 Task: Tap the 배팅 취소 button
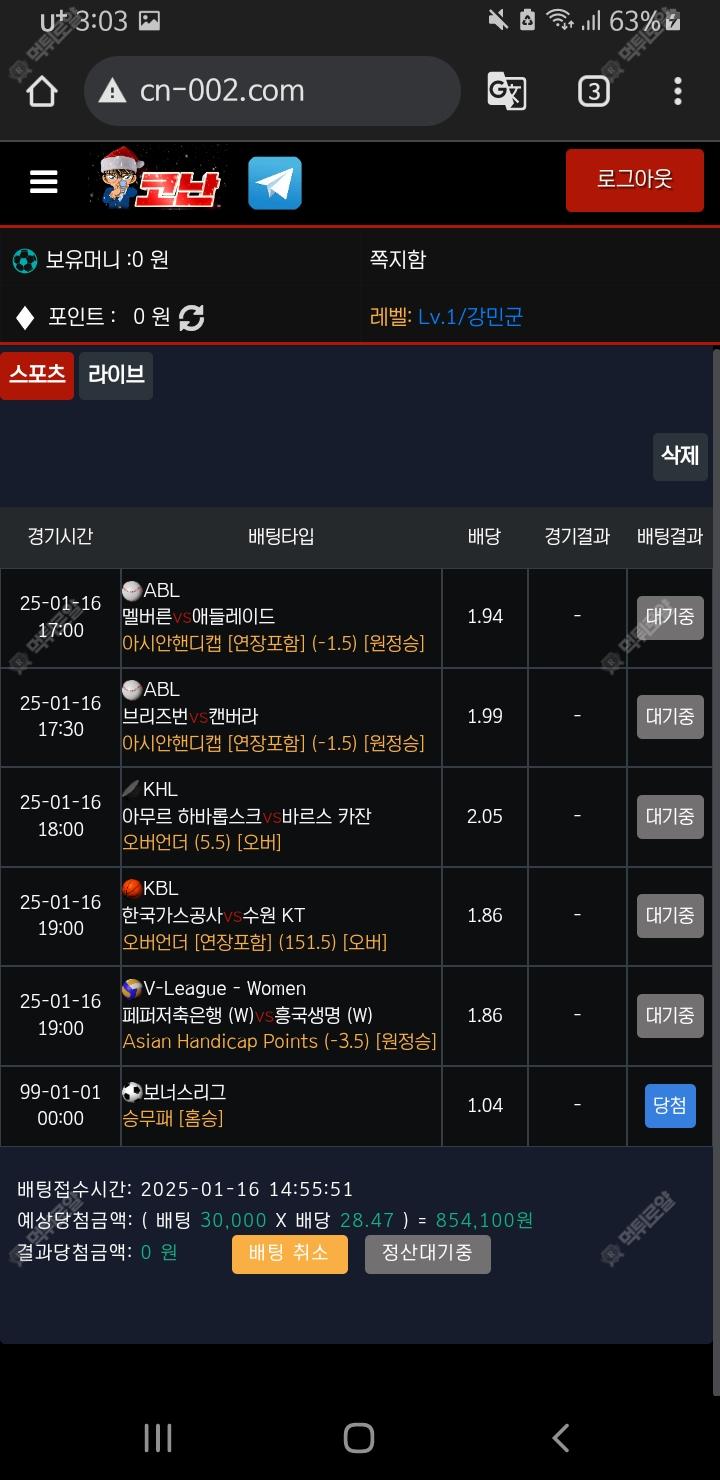(x=290, y=1253)
